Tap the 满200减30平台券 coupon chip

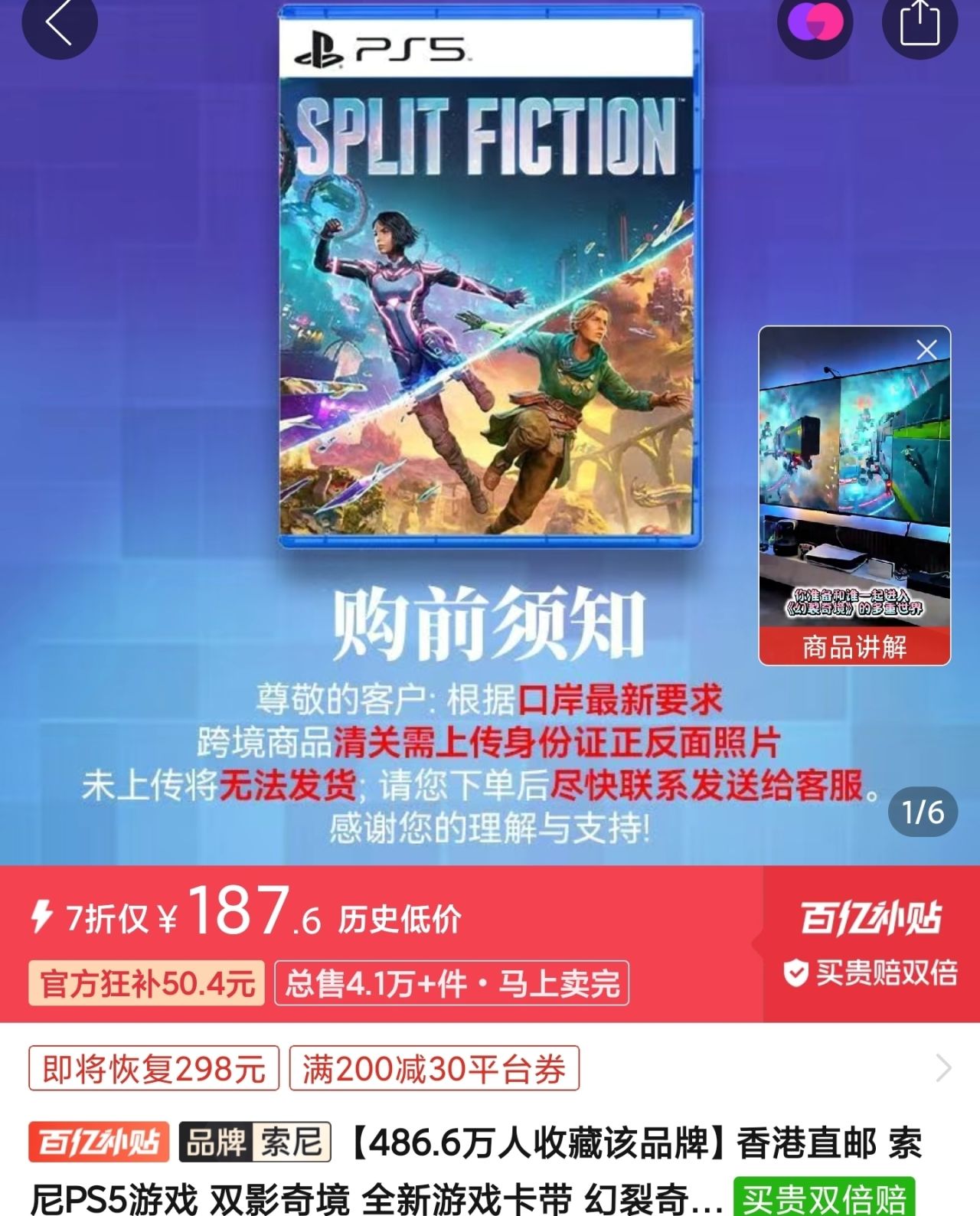(x=434, y=1068)
